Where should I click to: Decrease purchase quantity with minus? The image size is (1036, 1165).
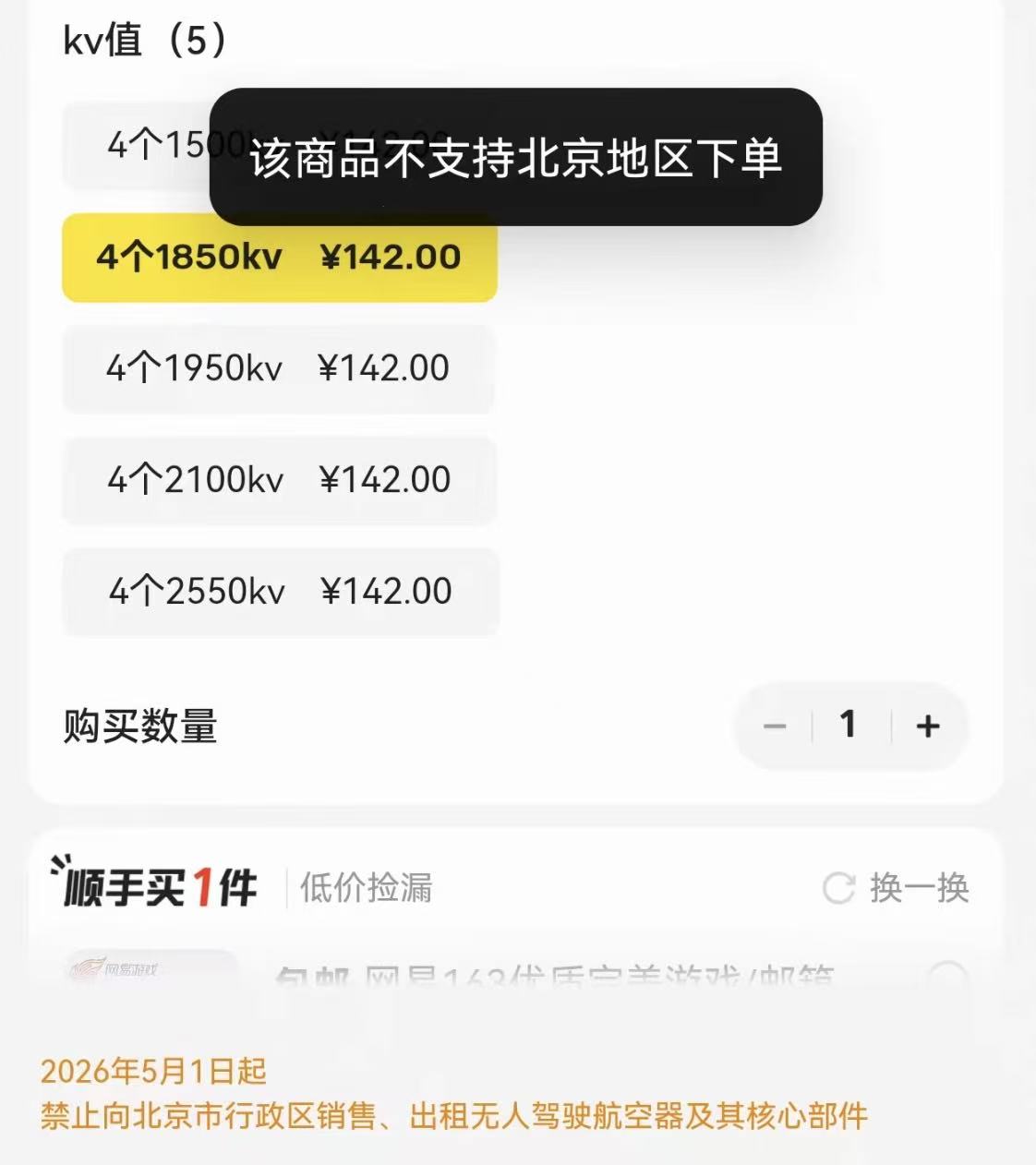tap(775, 727)
